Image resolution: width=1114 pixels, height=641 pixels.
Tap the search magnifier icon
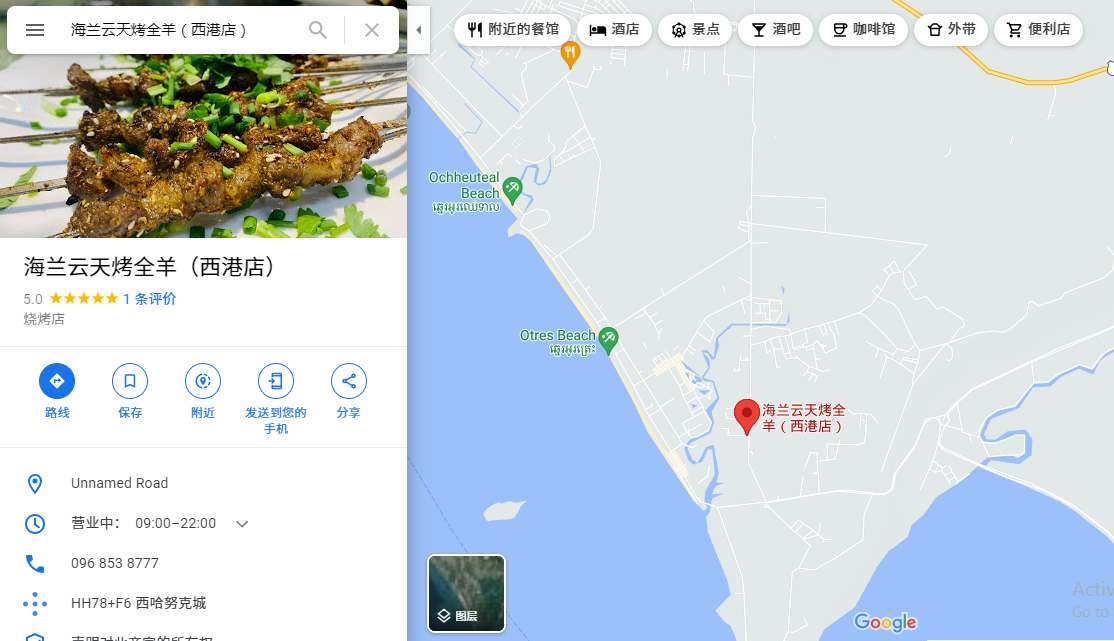click(318, 30)
